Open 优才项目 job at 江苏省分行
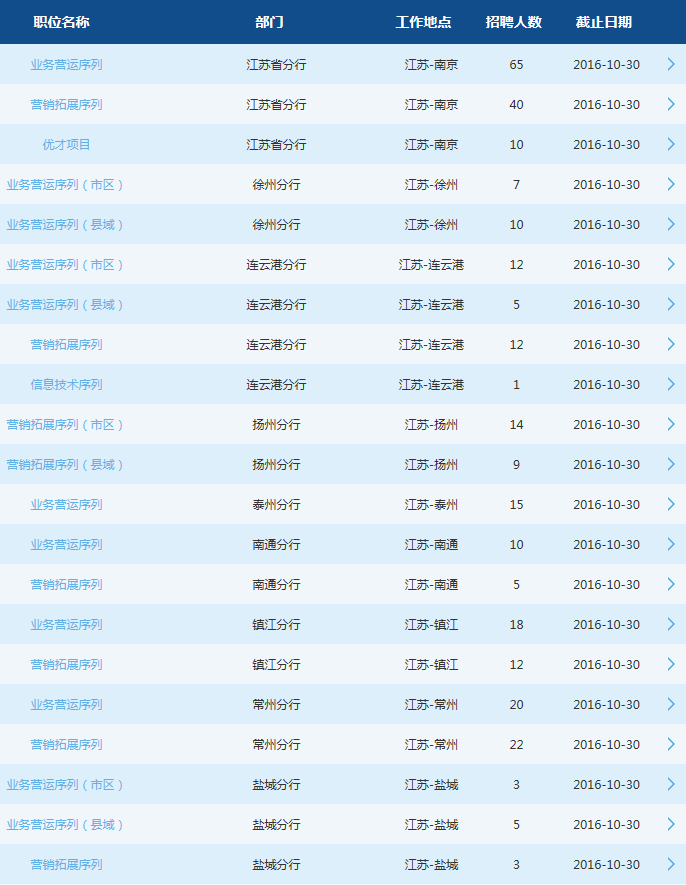The image size is (686, 885). pyautogui.click(x=66, y=145)
